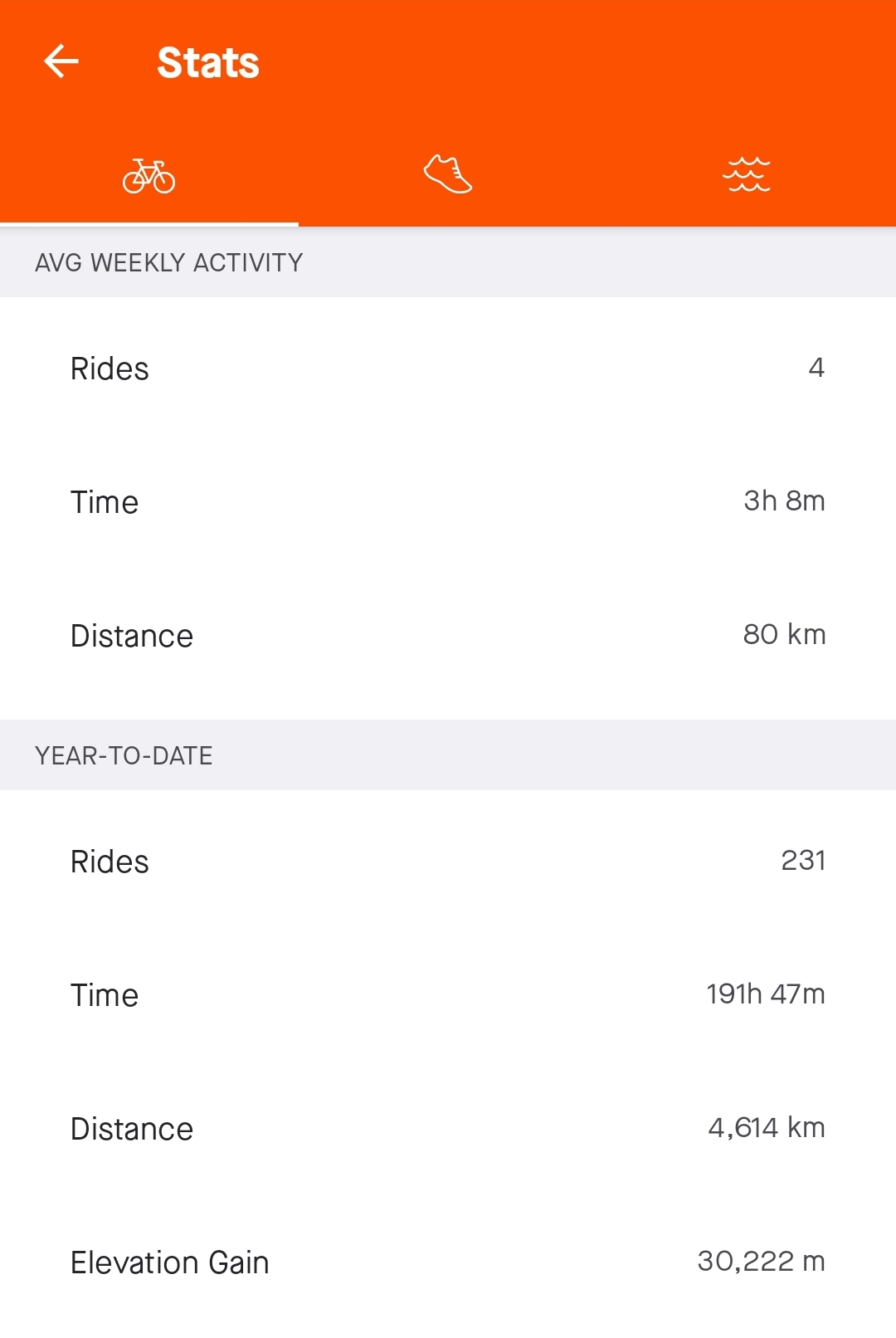Image resolution: width=896 pixels, height=1338 pixels.
Task: Tap the back arrow icon
Action: point(61,61)
